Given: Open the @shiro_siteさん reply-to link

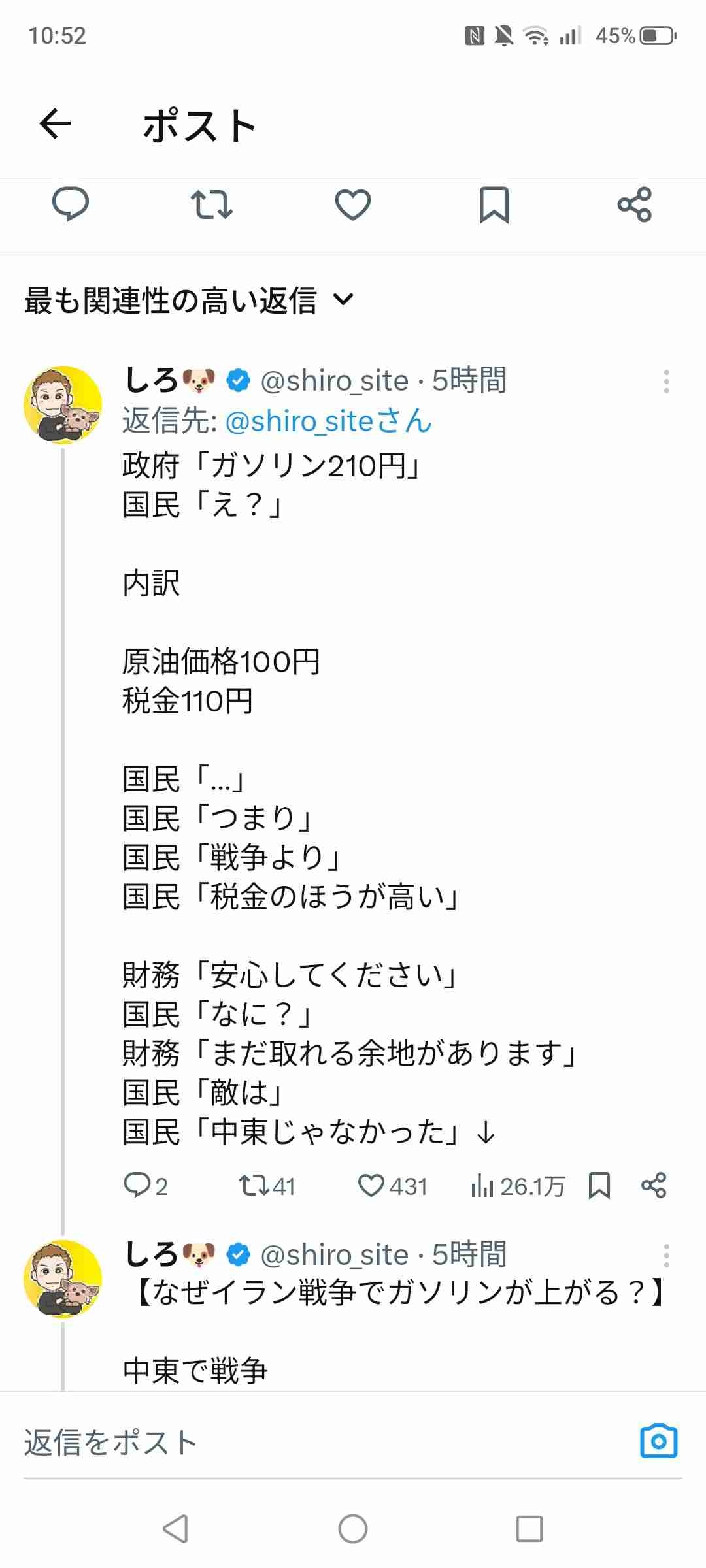Looking at the screenshot, I should tap(328, 421).
